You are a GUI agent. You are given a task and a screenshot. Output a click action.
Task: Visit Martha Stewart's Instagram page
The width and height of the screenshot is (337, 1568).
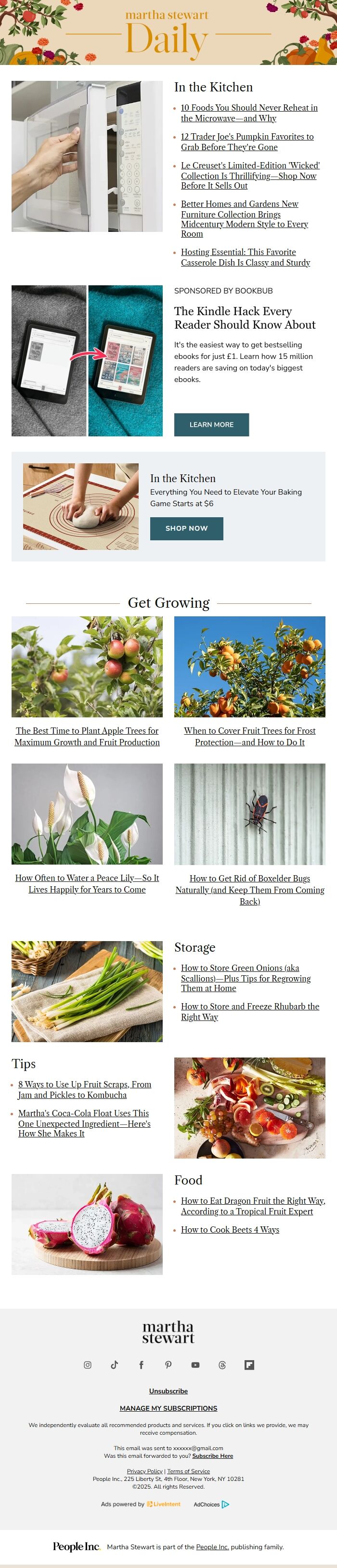click(x=88, y=1364)
